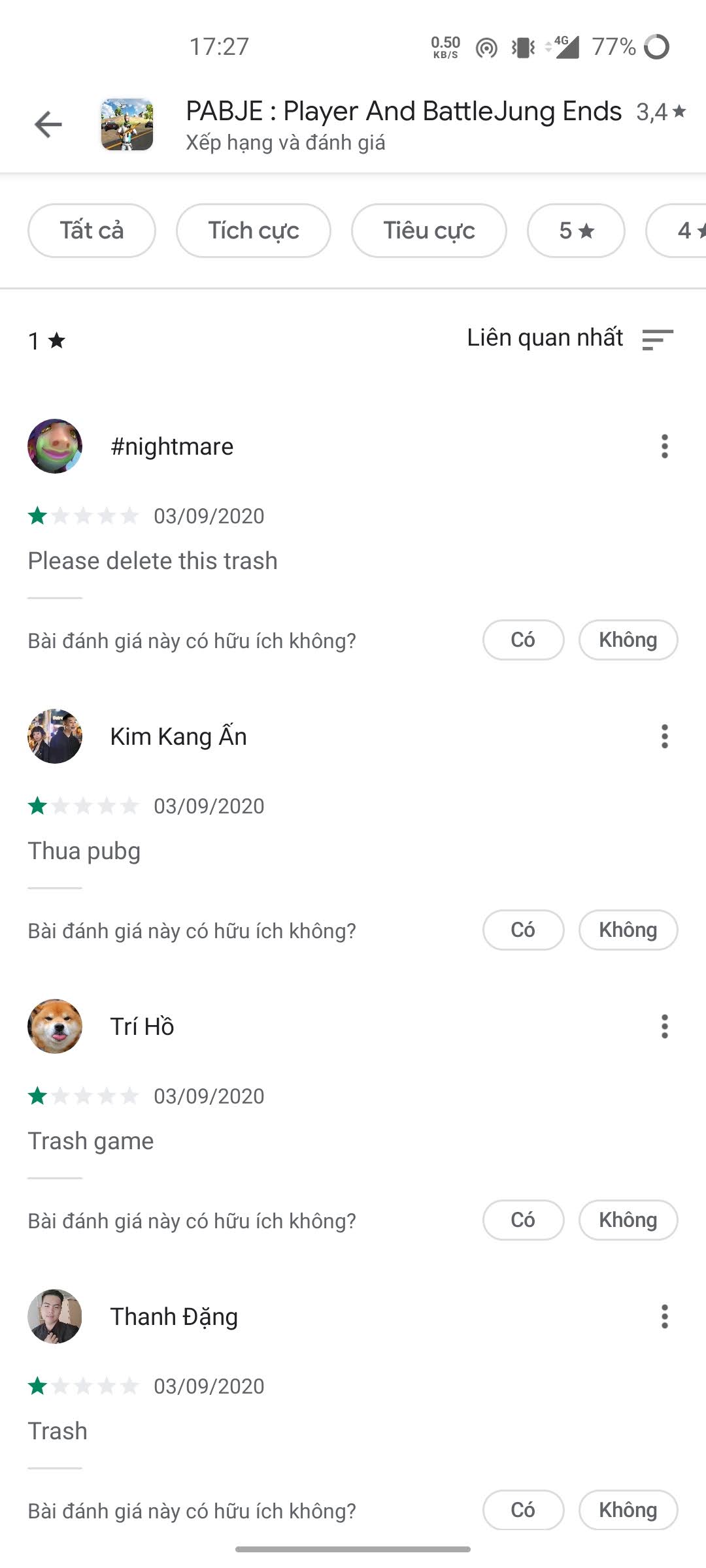
Task: Filter reviews by "Tiêu cực"
Action: point(429,231)
